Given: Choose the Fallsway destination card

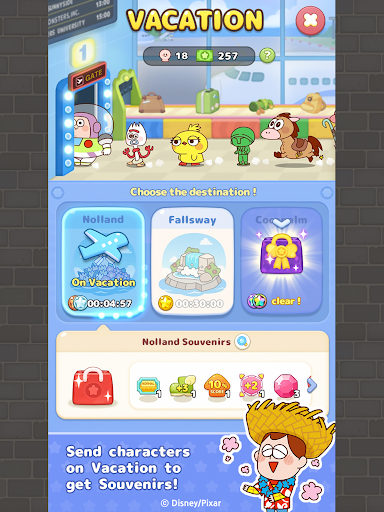Looking at the screenshot, I should [192, 262].
